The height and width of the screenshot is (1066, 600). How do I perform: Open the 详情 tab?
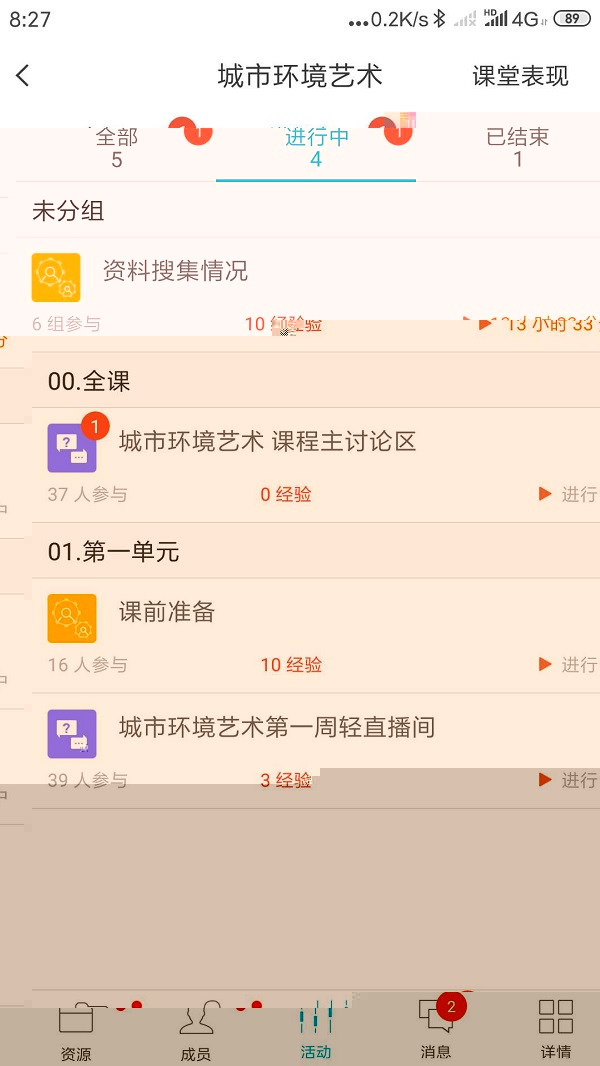click(556, 1030)
